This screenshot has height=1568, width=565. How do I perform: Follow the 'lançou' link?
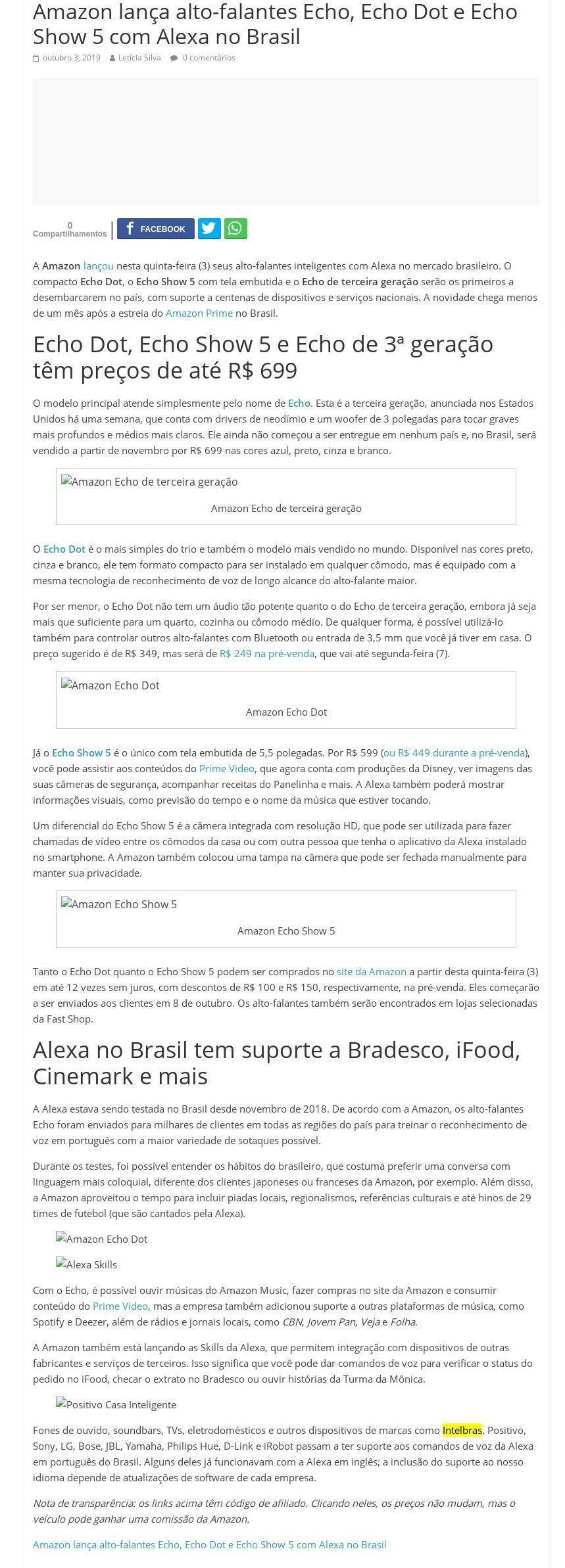click(x=99, y=266)
